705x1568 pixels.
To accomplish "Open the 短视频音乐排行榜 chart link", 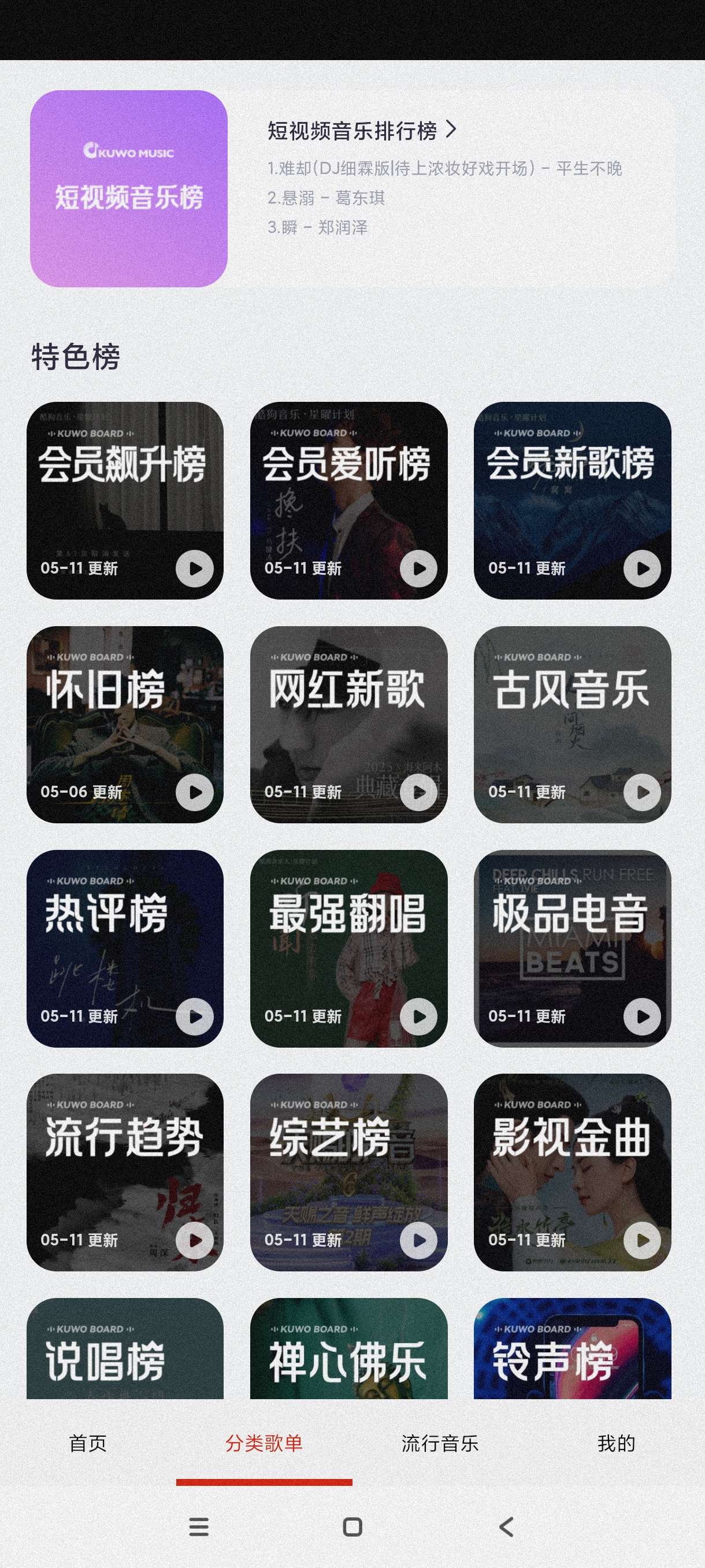I will [x=361, y=130].
